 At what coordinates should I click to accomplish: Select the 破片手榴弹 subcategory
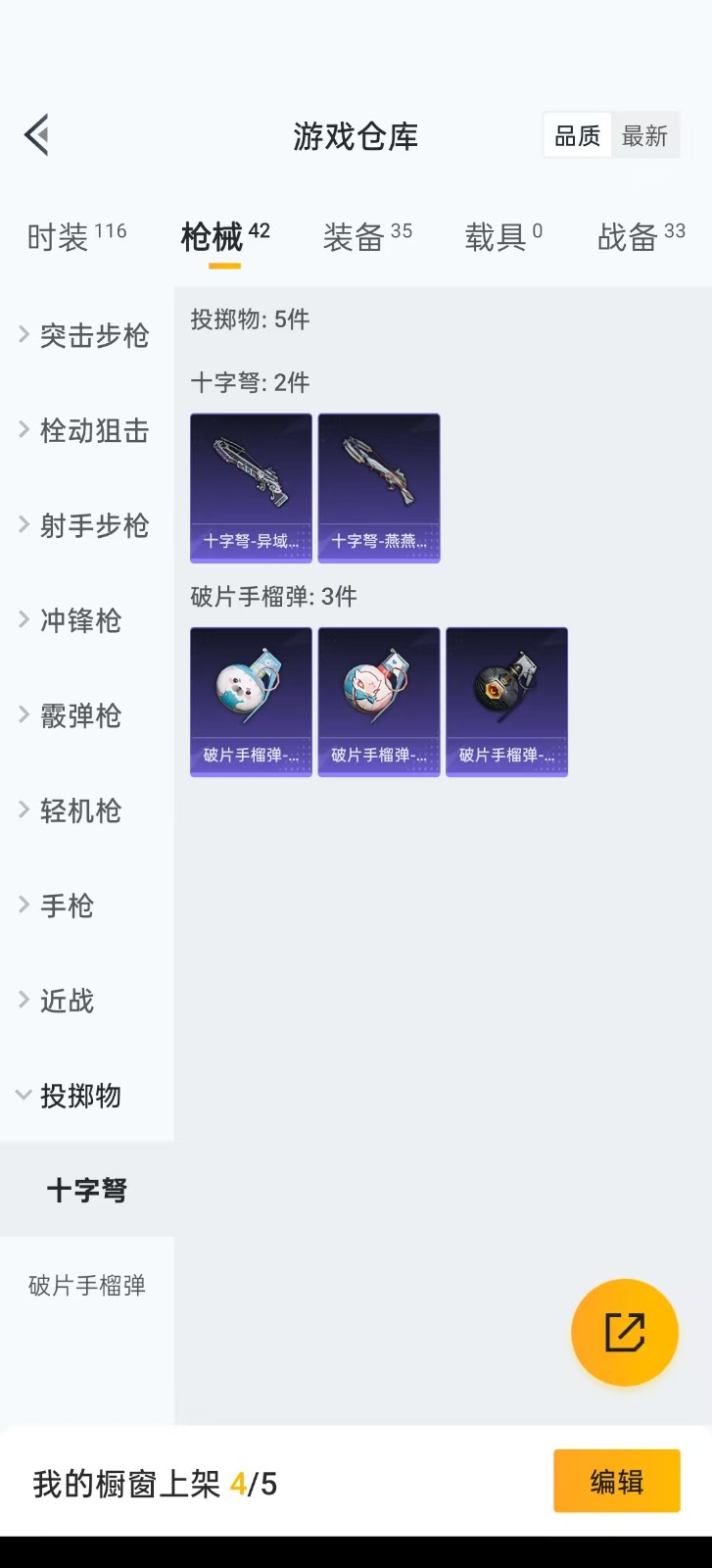point(86,1285)
